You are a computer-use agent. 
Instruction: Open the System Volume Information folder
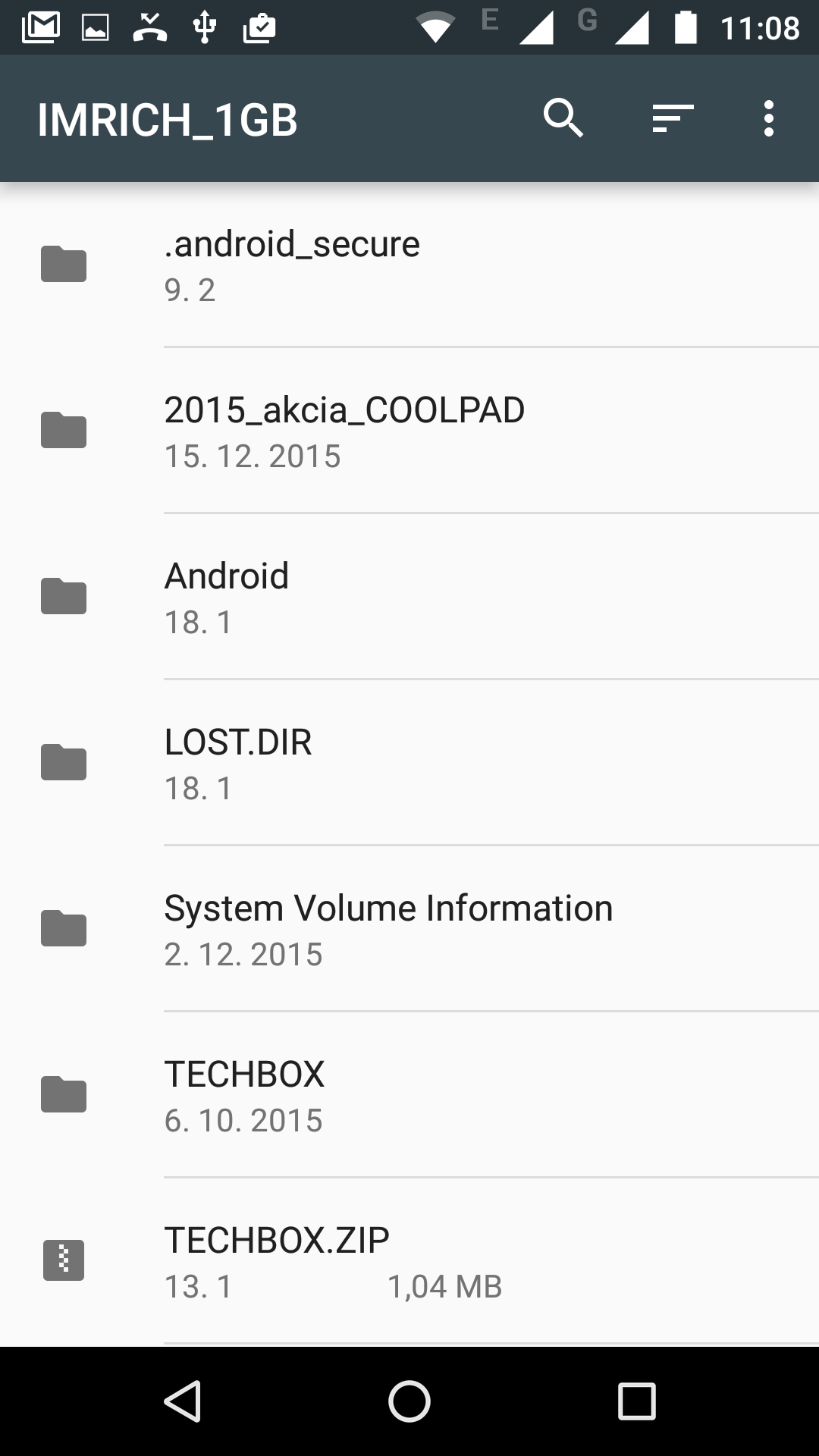coord(409,929)
